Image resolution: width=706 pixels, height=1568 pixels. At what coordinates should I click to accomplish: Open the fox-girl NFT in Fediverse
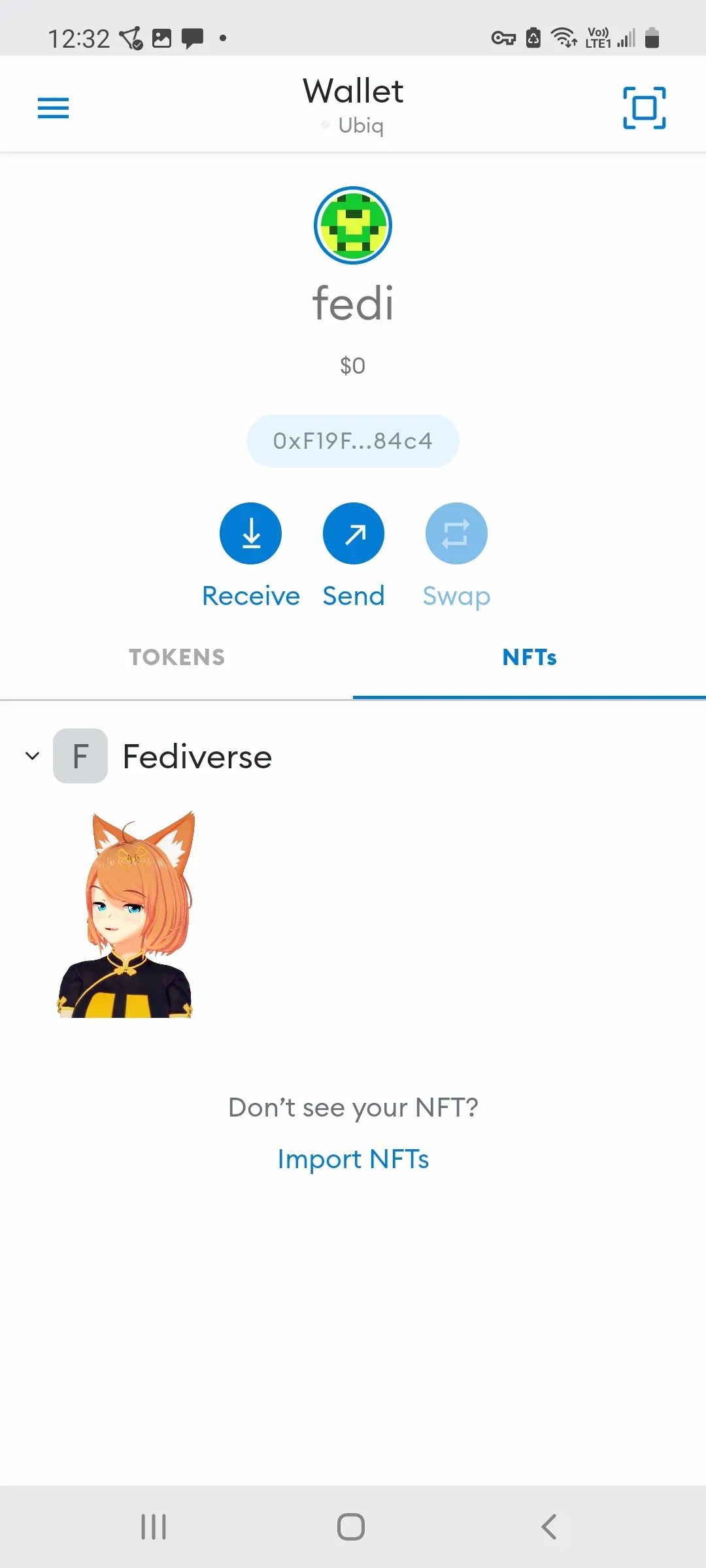click(x=126, y=915)
